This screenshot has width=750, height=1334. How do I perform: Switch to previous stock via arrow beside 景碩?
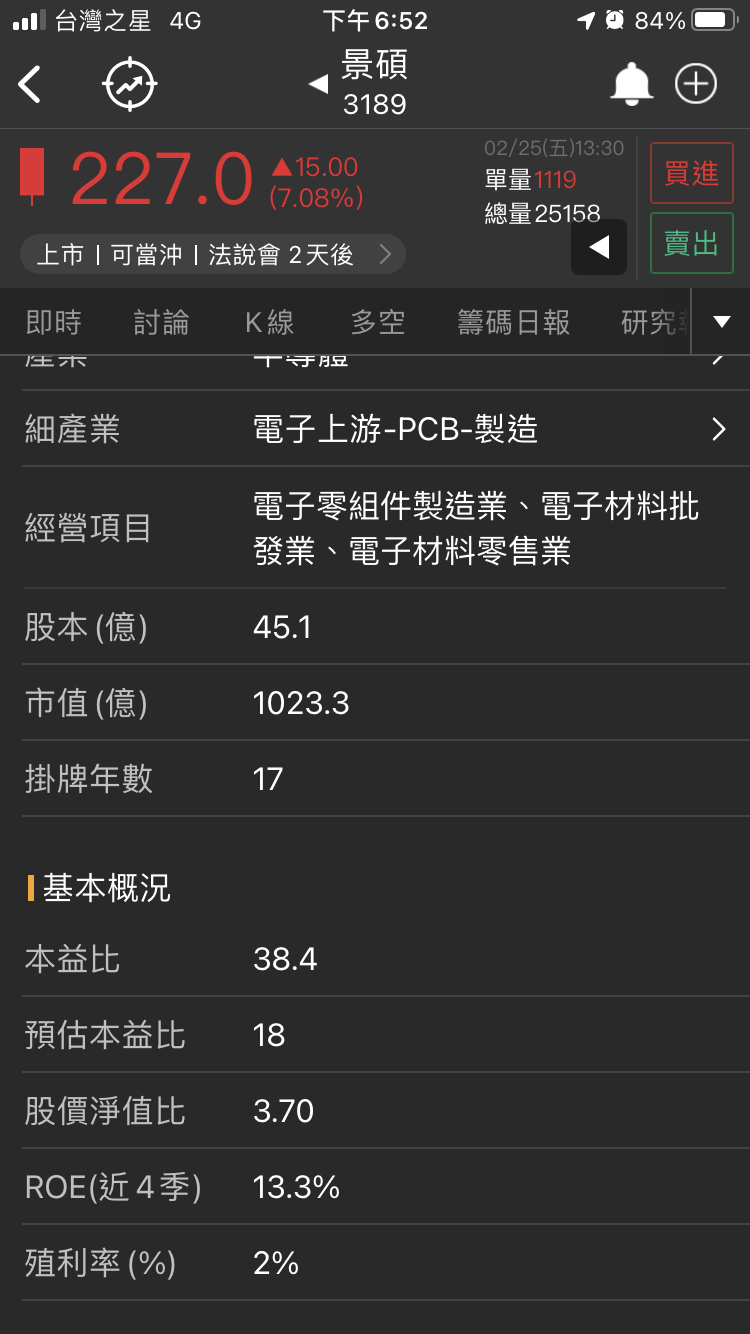point(318,85)
